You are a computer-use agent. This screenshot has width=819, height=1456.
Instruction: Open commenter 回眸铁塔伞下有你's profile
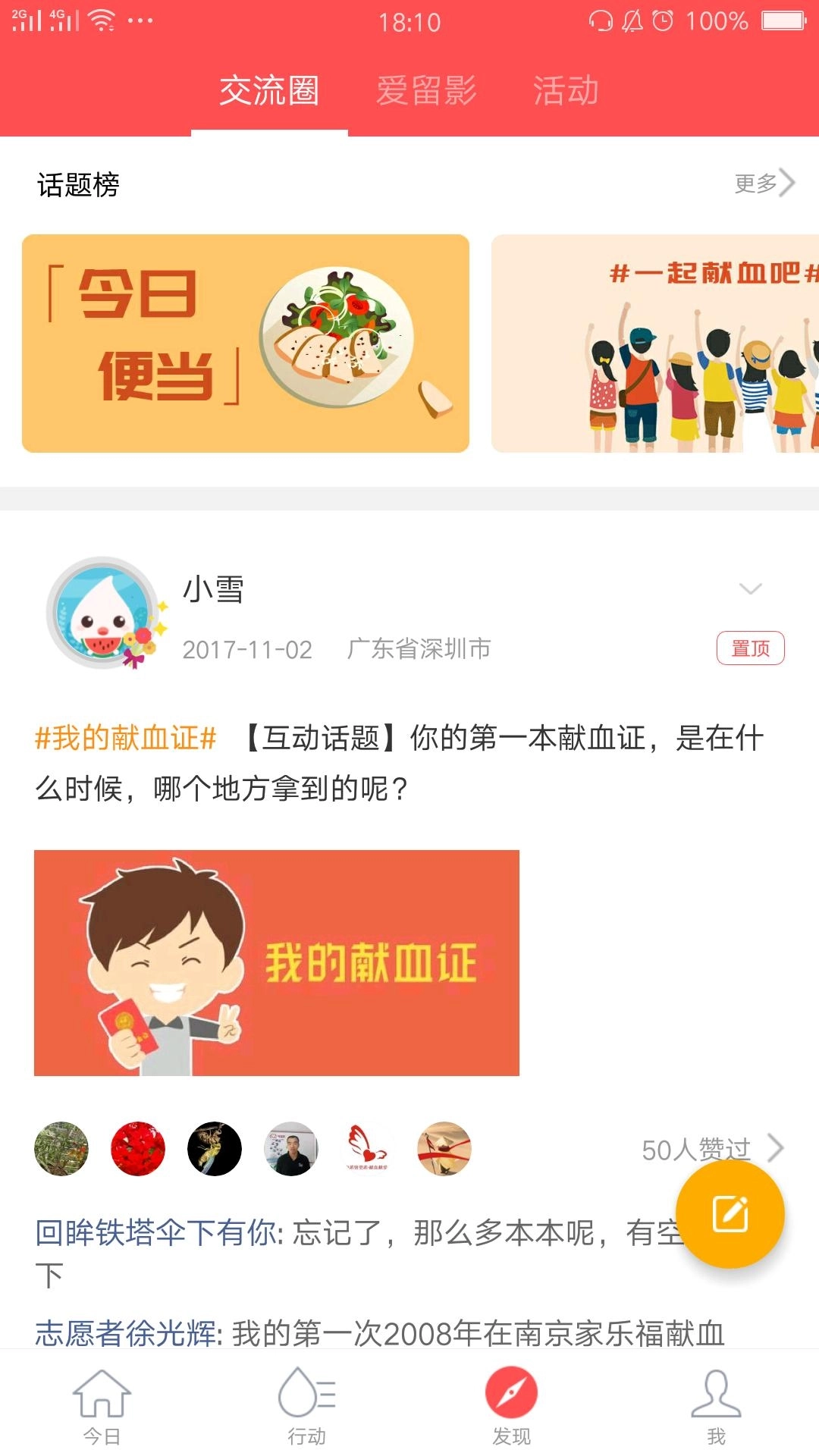[155, 1233]
